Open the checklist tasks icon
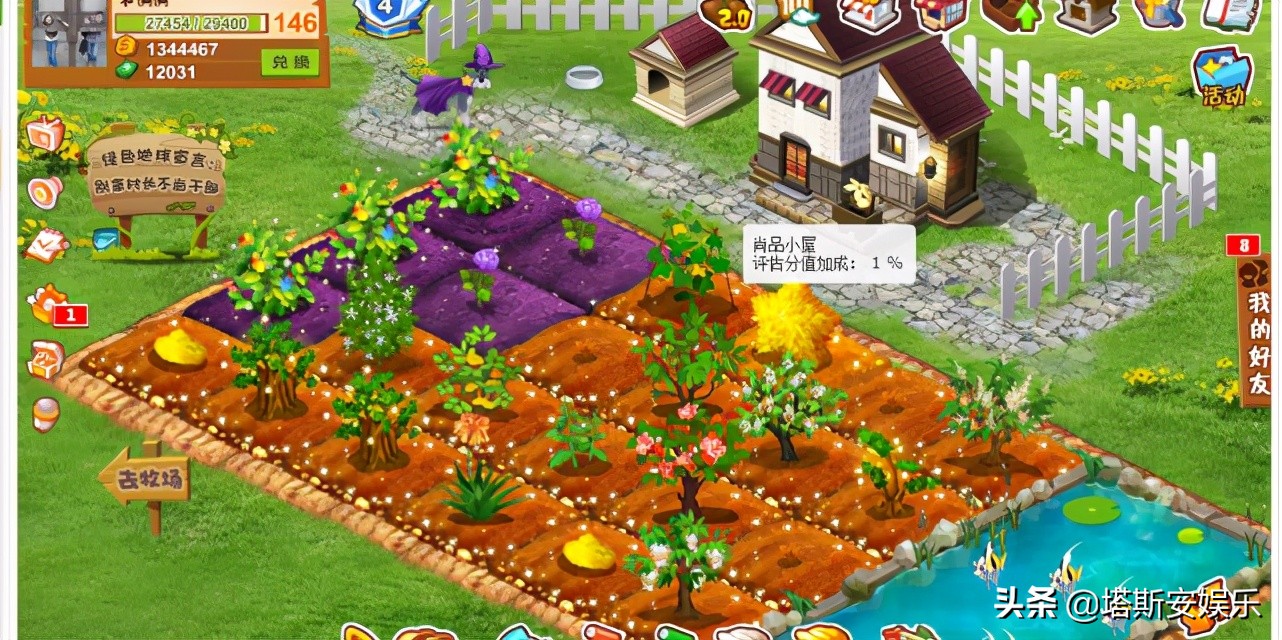Screen dimensions: 1282x640 (x=45, y=244)
